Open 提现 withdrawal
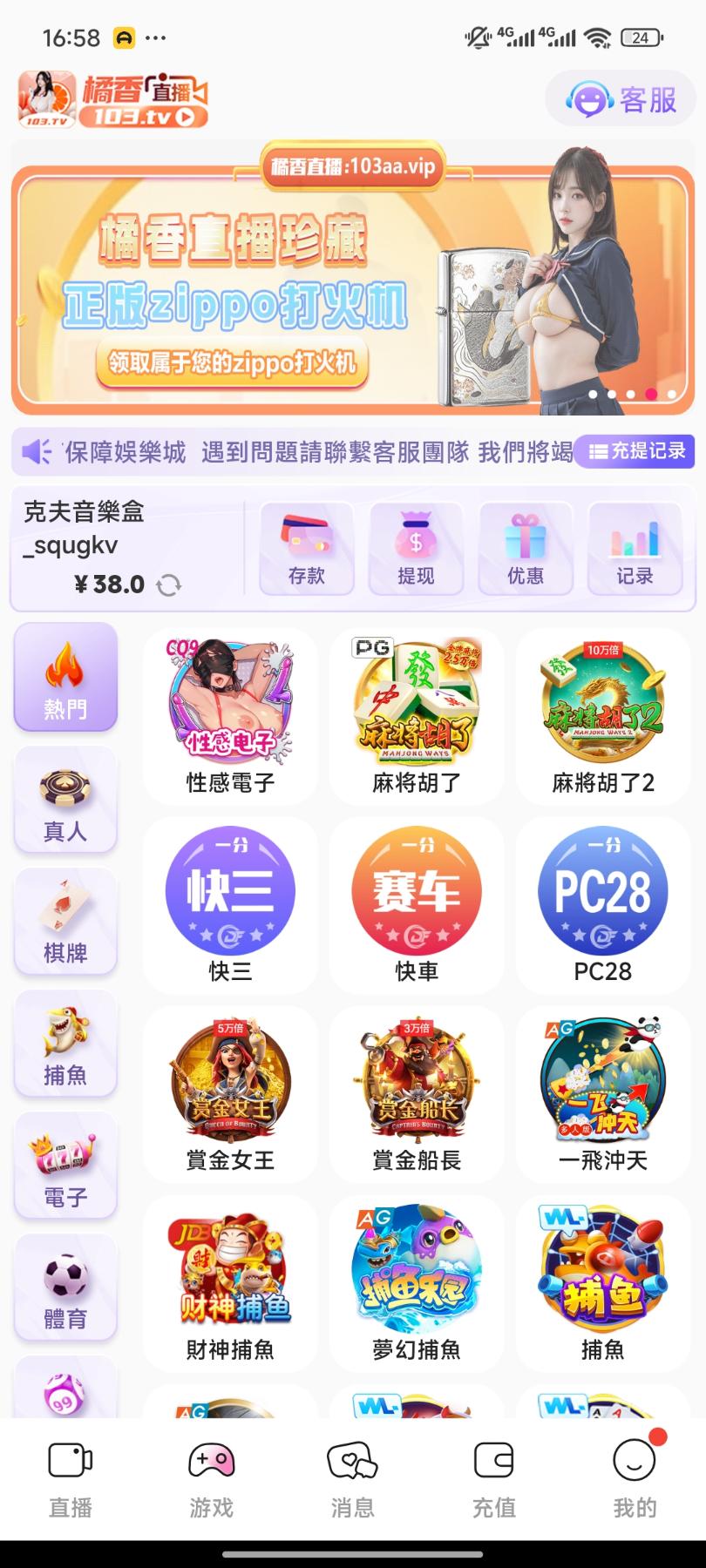The width and height of the screenshot is (706, 1568). click(416, 549)
